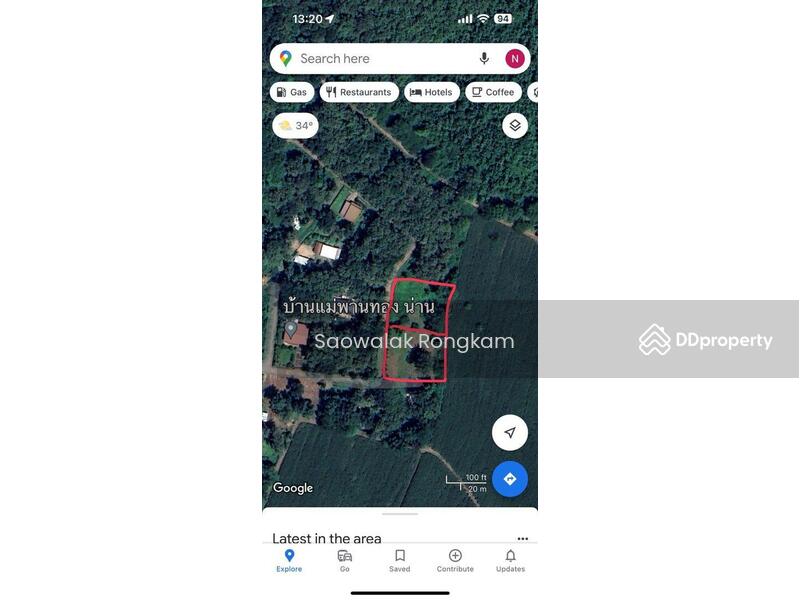Switch to the Go tab
This screenshot has height=600, width=800.
click(344, 561)
